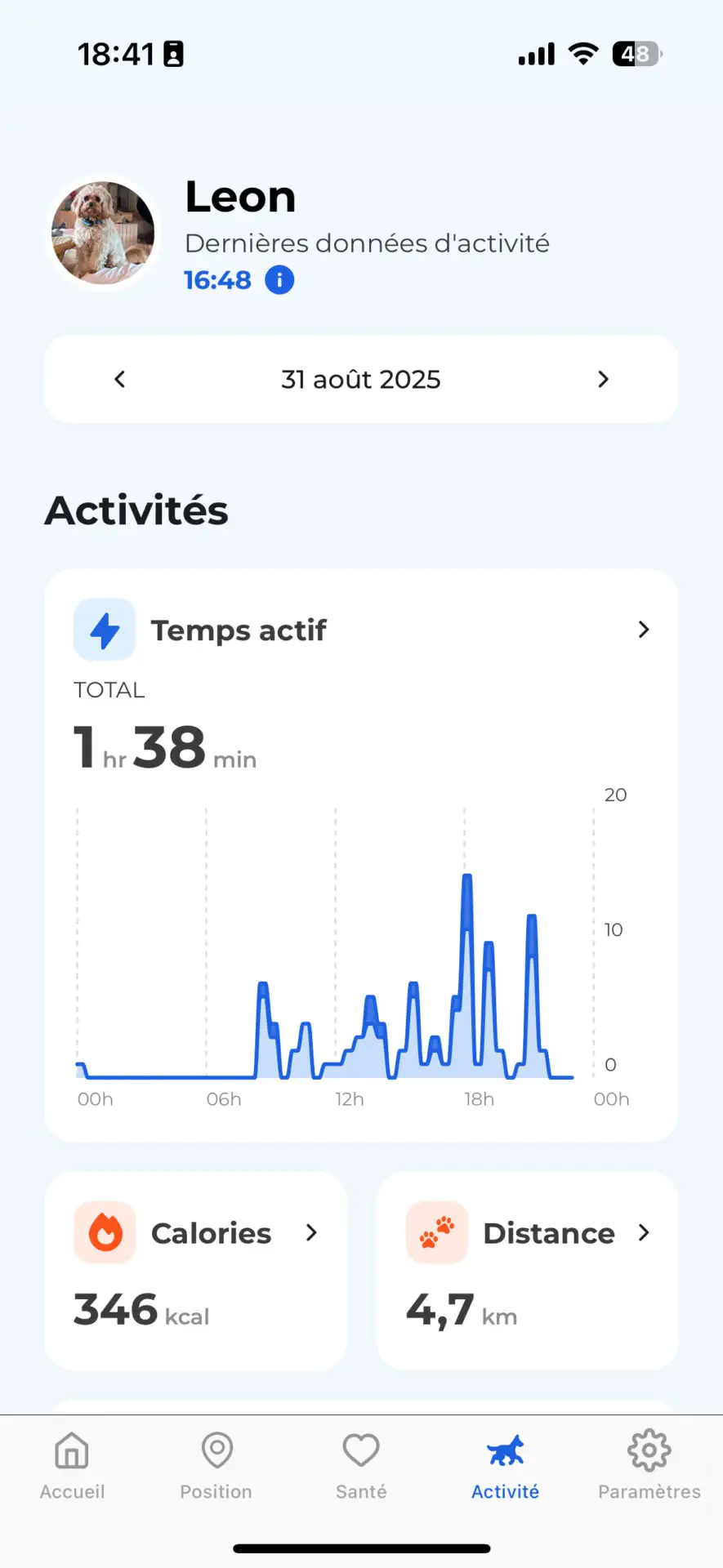Image resolution: width=723 pixels, height=1568 pixels.
Task: Tap Leon's profile photo
Action: 103,233
